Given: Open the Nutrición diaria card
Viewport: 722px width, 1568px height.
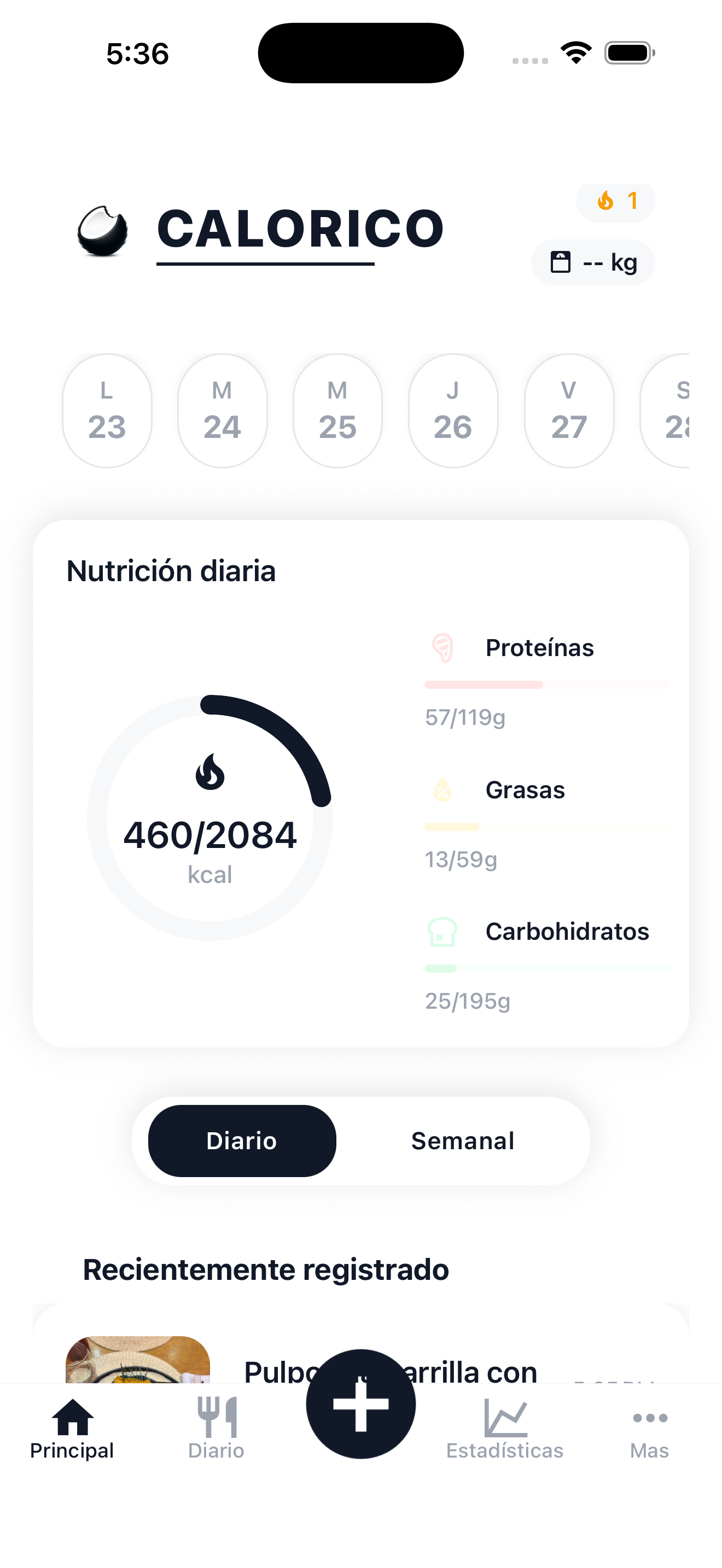Looking at the screenshot, I should tap(360, 783).
